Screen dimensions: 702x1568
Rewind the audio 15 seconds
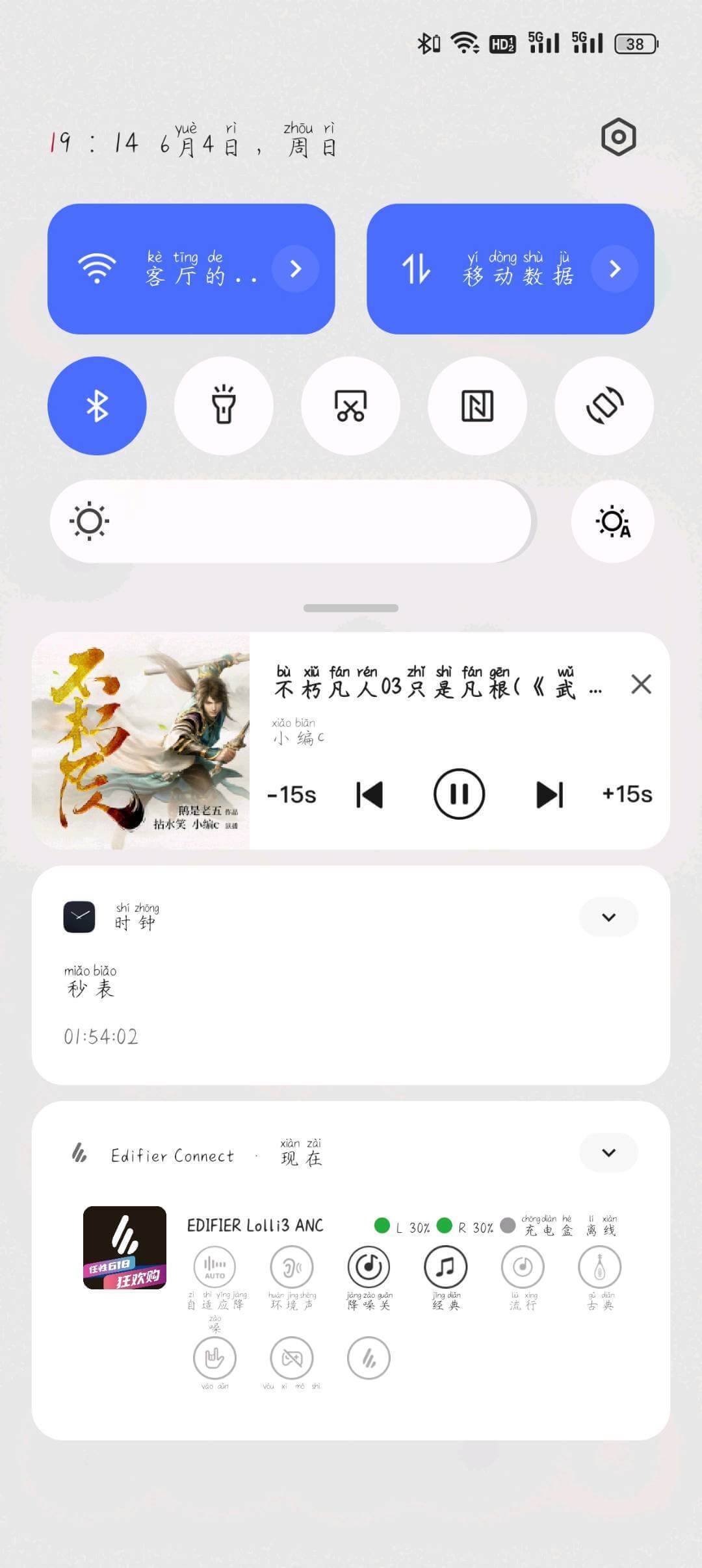[x=292, y=794]
